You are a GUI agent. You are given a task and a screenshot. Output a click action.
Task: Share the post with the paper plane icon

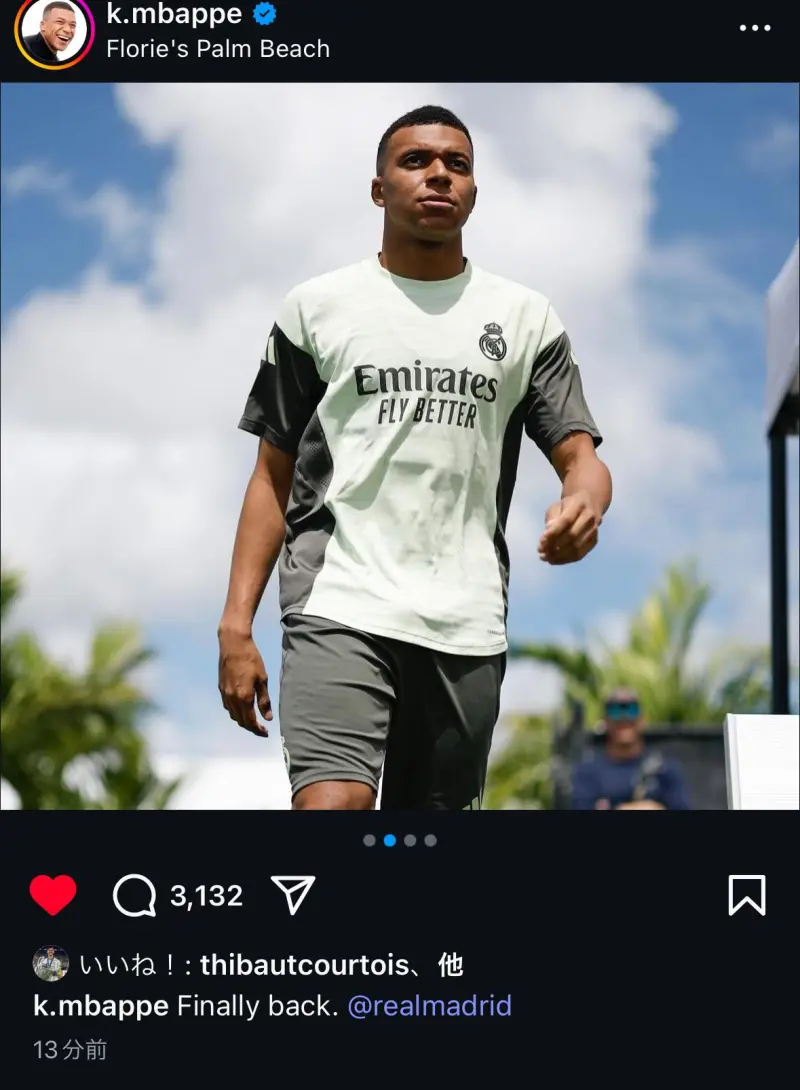pos(293,895)
